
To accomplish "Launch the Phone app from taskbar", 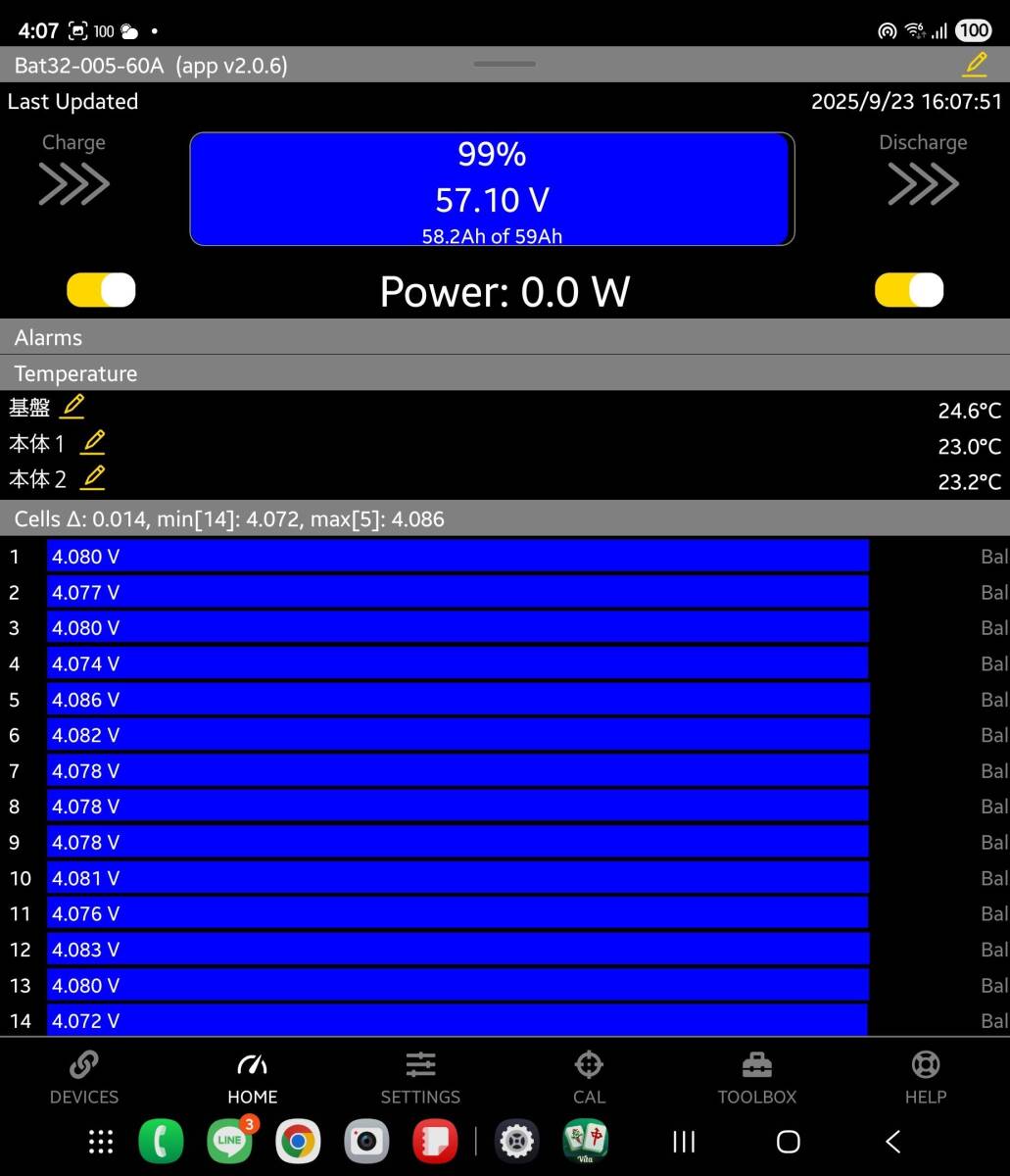I will [x=161, y=1142].
